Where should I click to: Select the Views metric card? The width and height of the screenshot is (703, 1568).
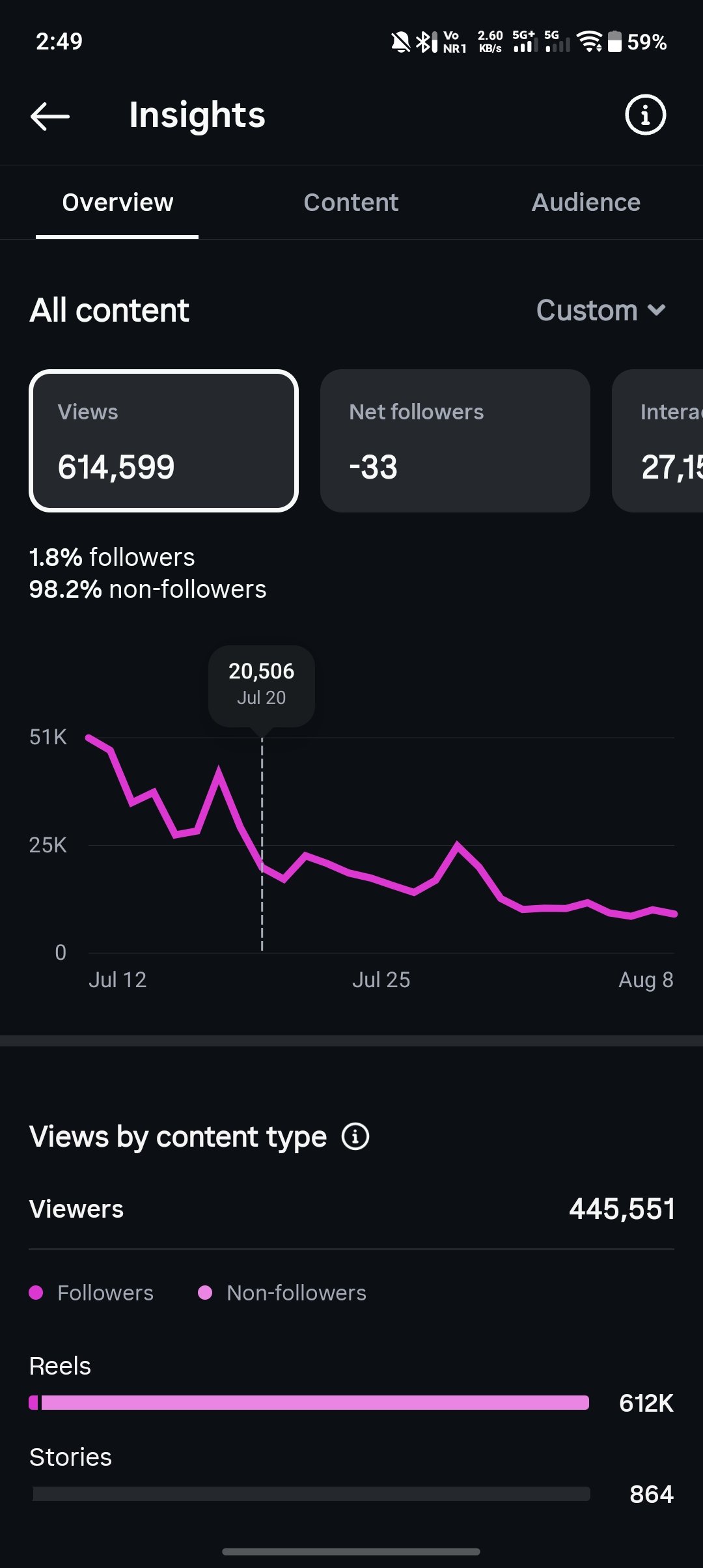pos(163,441)
